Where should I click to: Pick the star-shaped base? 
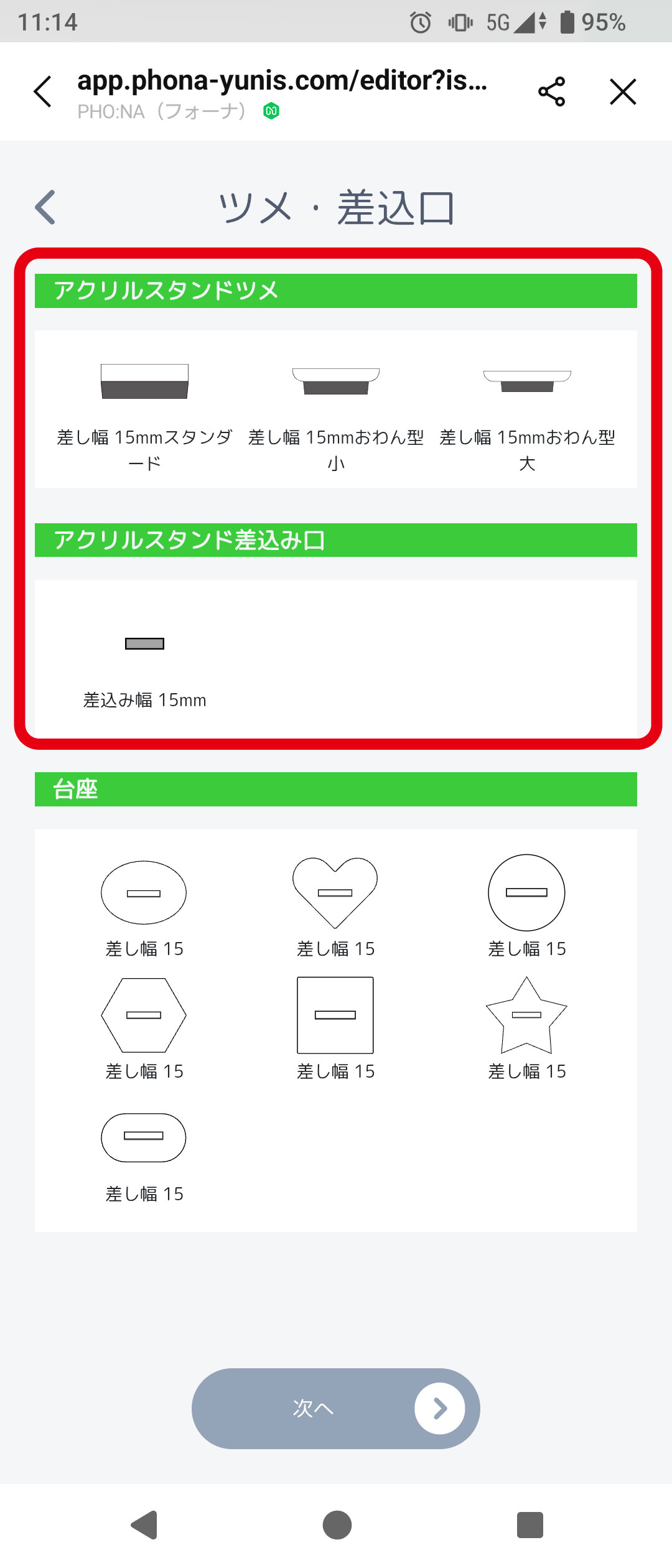pyautogui.click(x=526, y=1015)
